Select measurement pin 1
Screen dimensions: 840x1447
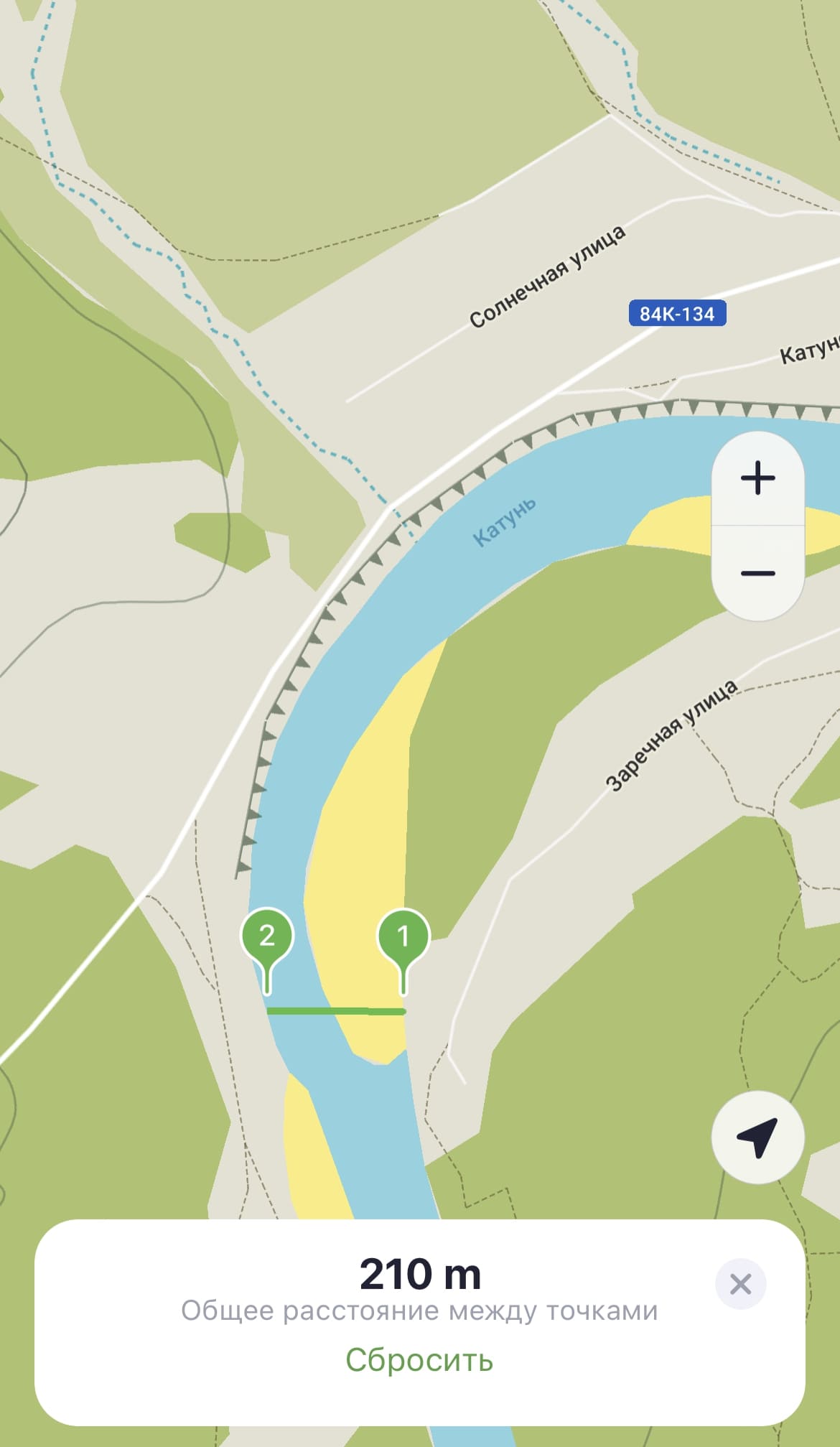(403, 951)
